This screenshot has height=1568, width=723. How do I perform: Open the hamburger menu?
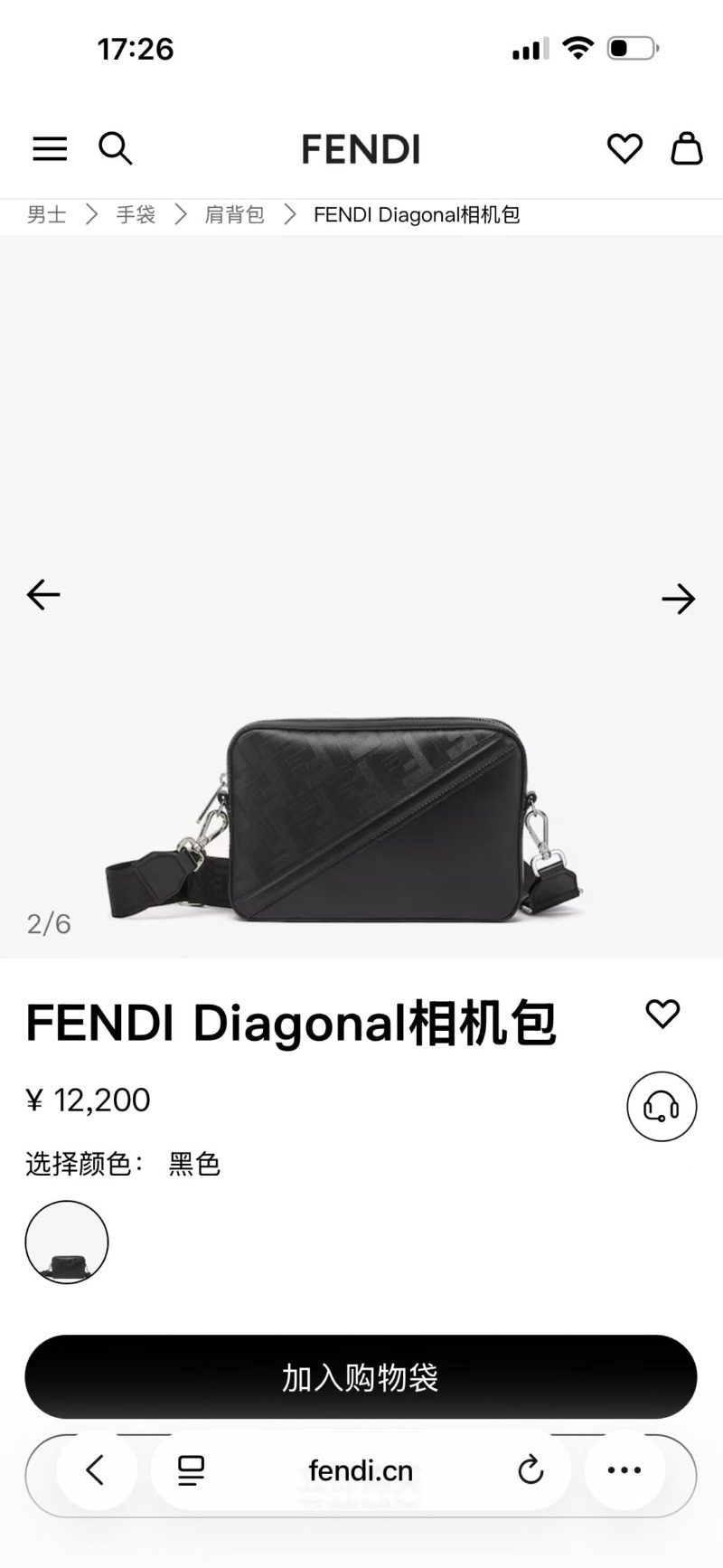pos(50,148)
